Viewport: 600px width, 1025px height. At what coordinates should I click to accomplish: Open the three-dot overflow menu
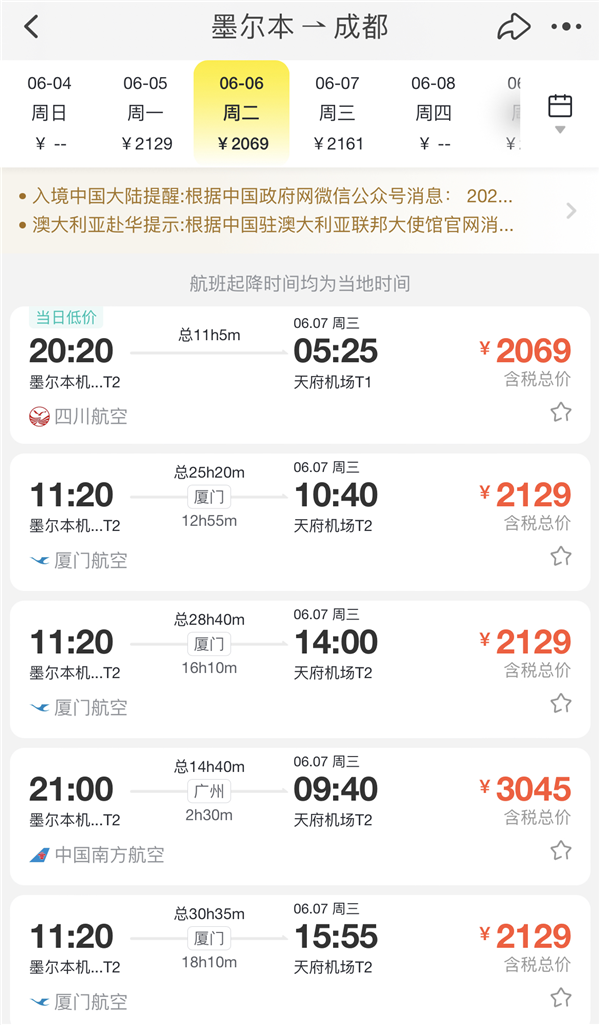[x=566, y=27]
